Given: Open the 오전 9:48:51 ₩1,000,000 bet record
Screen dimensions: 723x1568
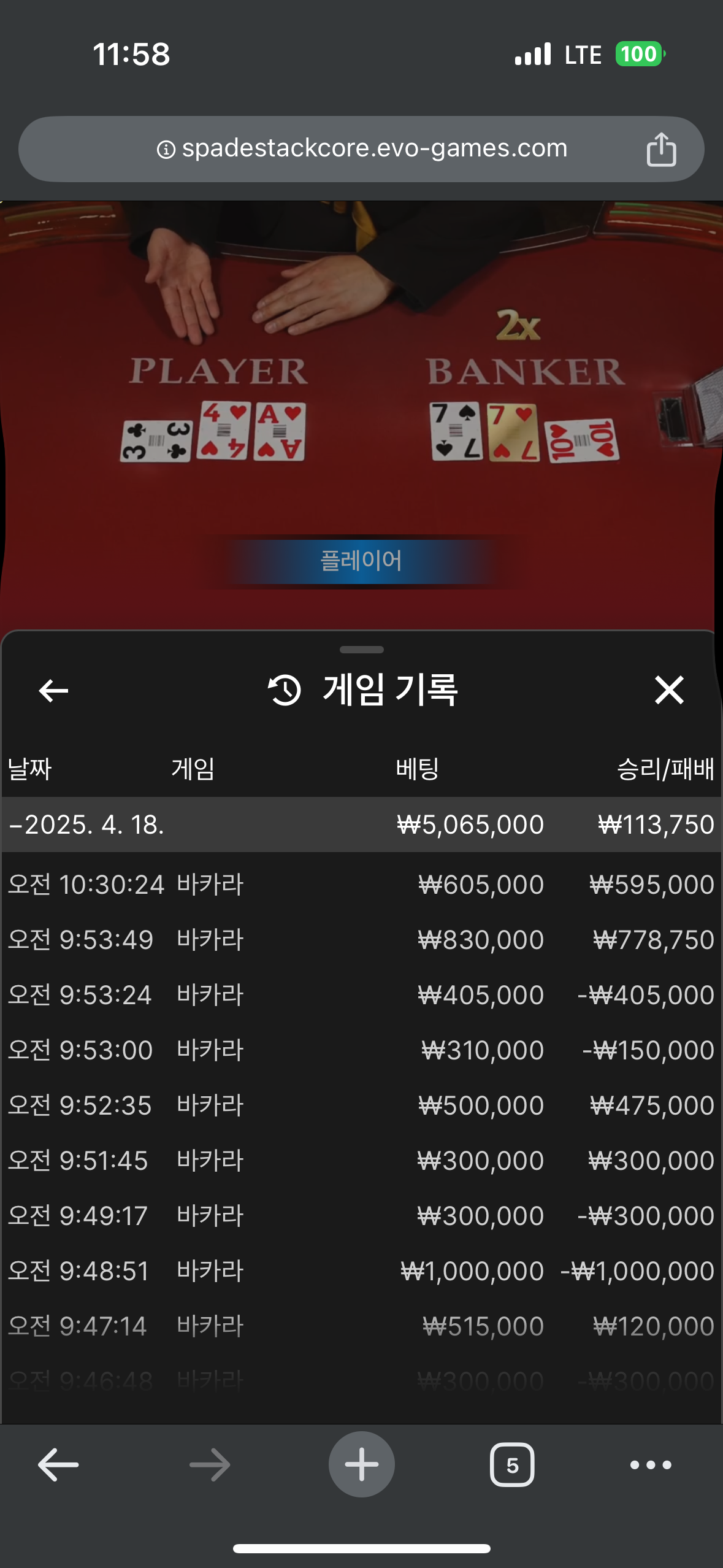Looking at the screenshot, I should coord(361,1271).
